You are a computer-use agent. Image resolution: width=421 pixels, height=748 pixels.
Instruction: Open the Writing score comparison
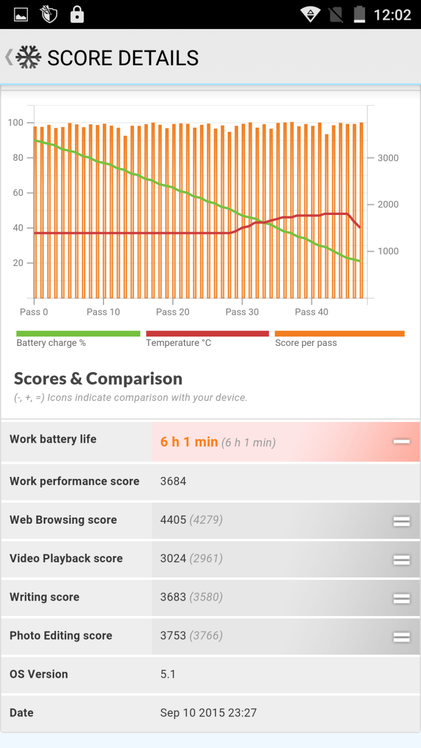210,598
